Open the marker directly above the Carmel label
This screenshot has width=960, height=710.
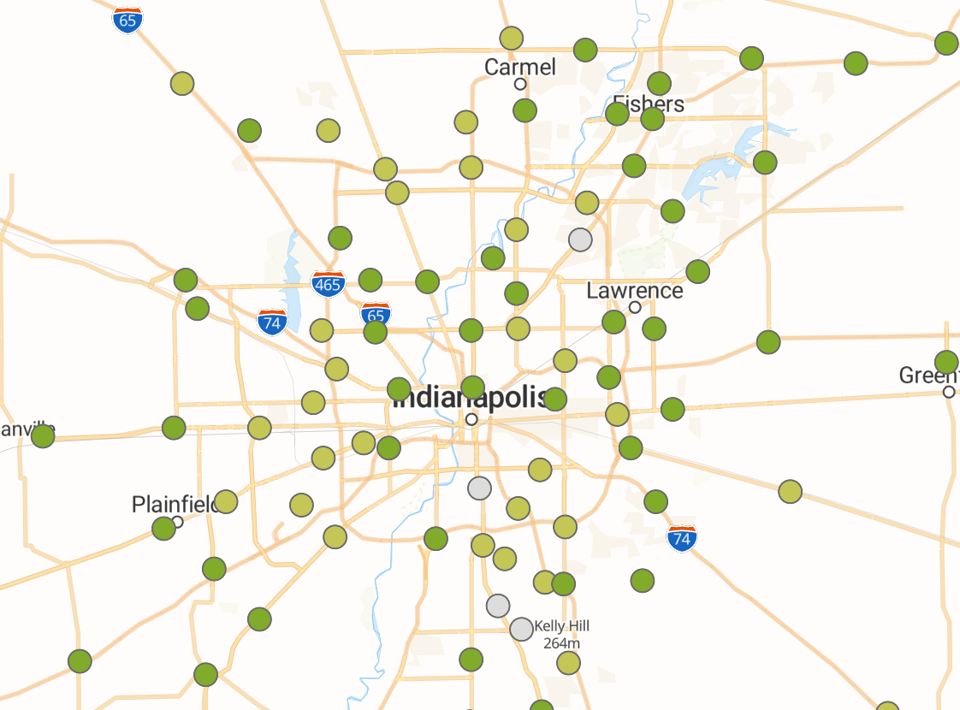click(x=511, y=38)
